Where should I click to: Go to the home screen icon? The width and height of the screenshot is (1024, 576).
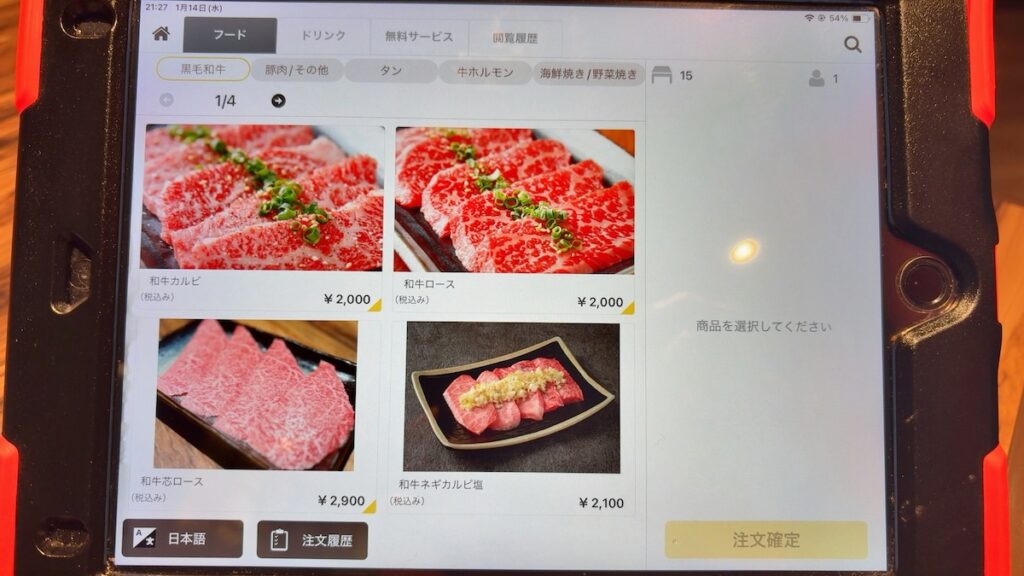coord(161,34)
